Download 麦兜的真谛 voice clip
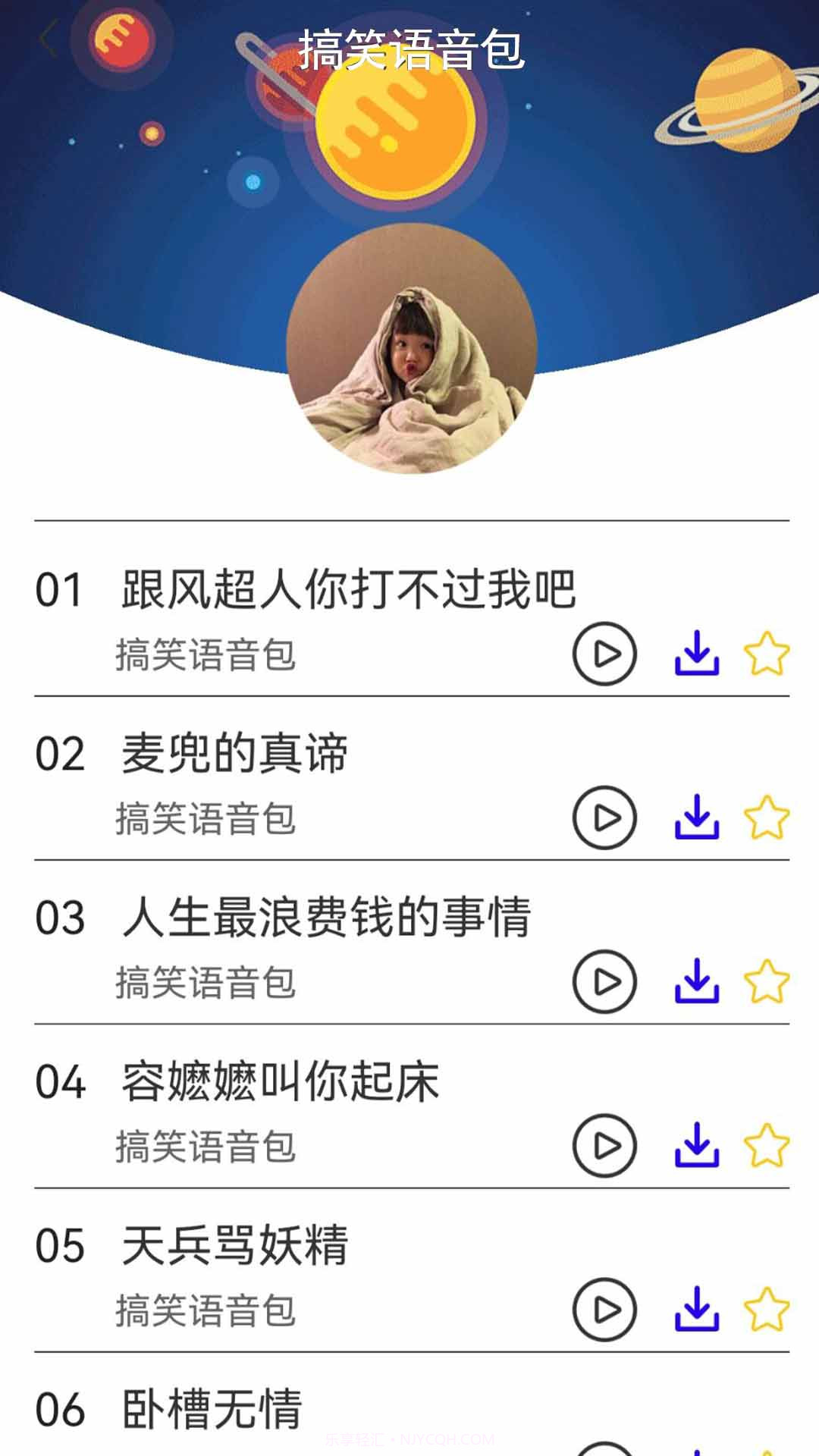Viewport: 819px width, 1456px height. point(696,817)
